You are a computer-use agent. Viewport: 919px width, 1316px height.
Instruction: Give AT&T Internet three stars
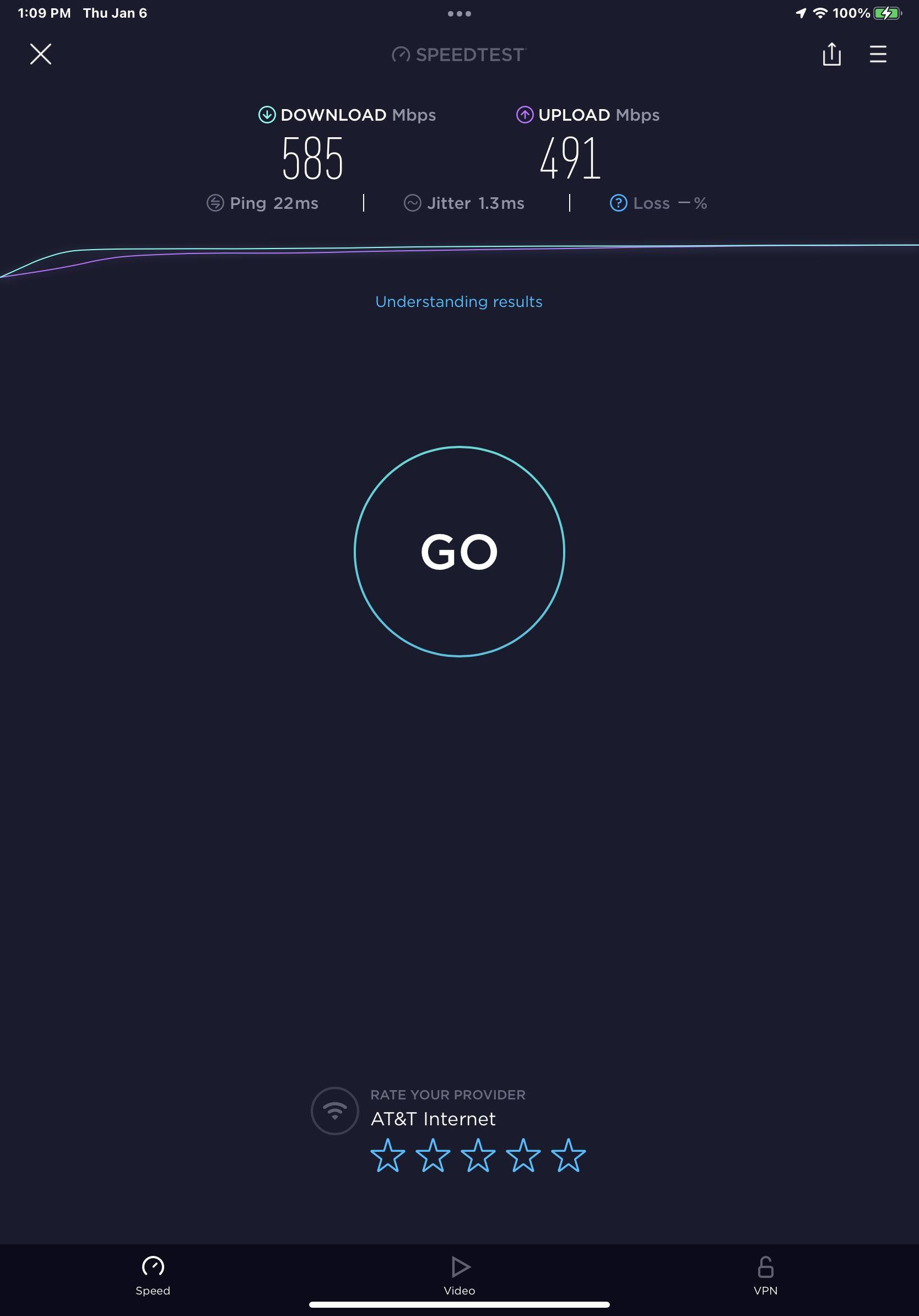(478, 1156)
